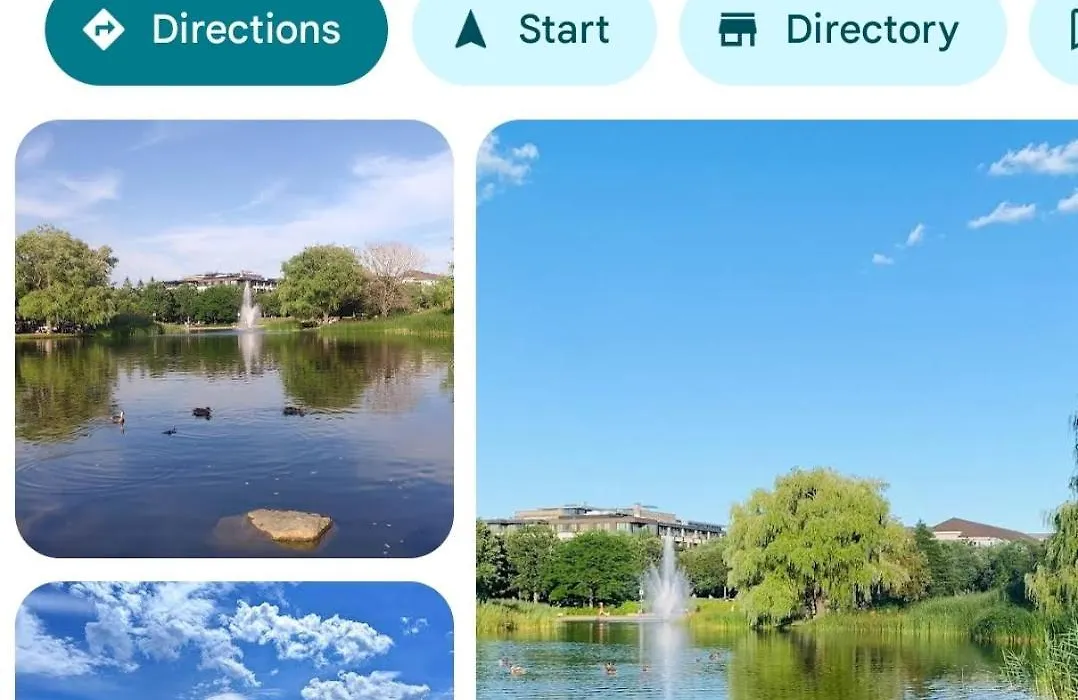Image resolution: width=1078 pixels, height=700 pixels.
Task: Tap the Directions button
Action: coord(216,32)
